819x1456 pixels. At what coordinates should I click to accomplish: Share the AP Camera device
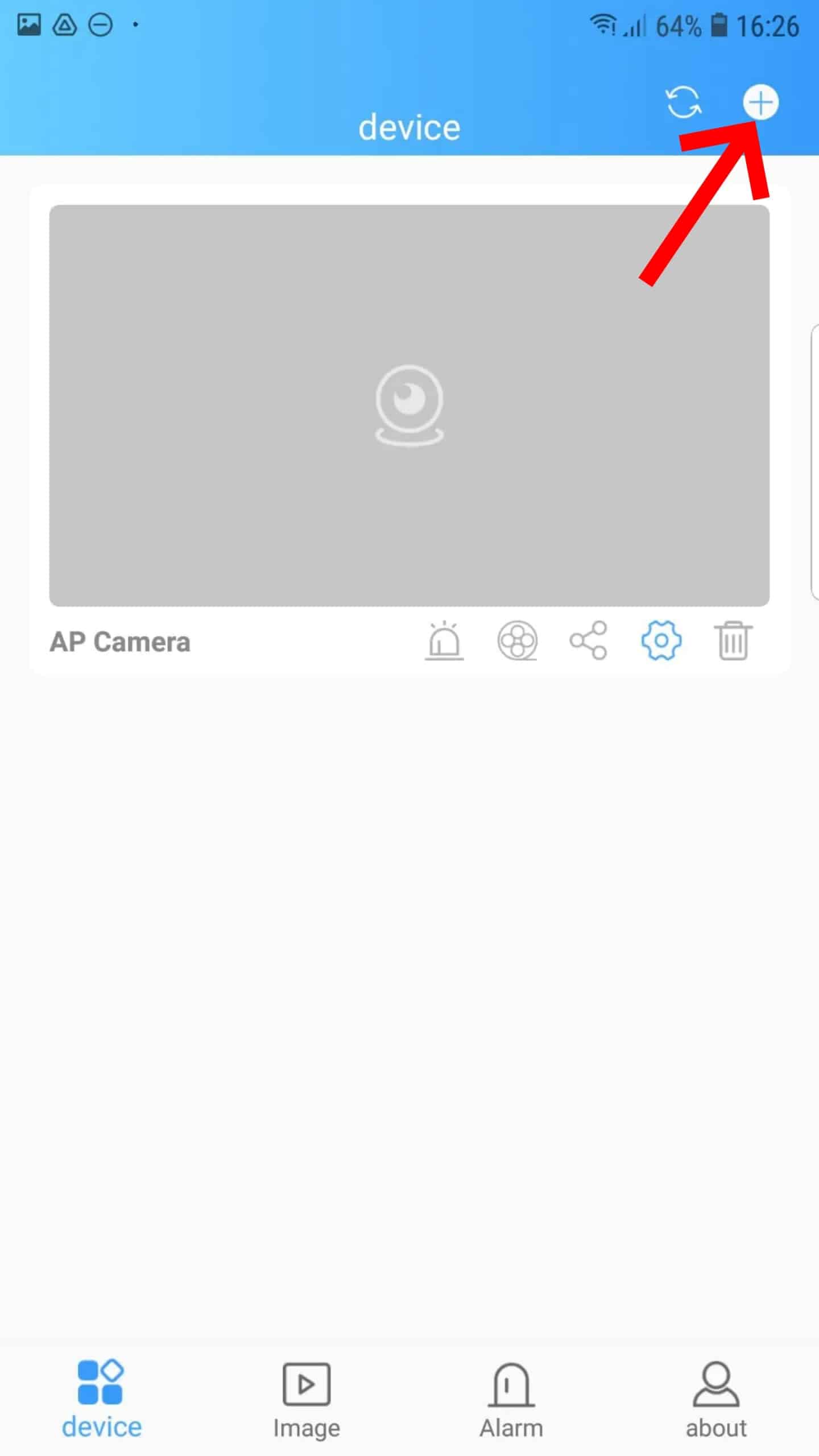pos(589,641)
